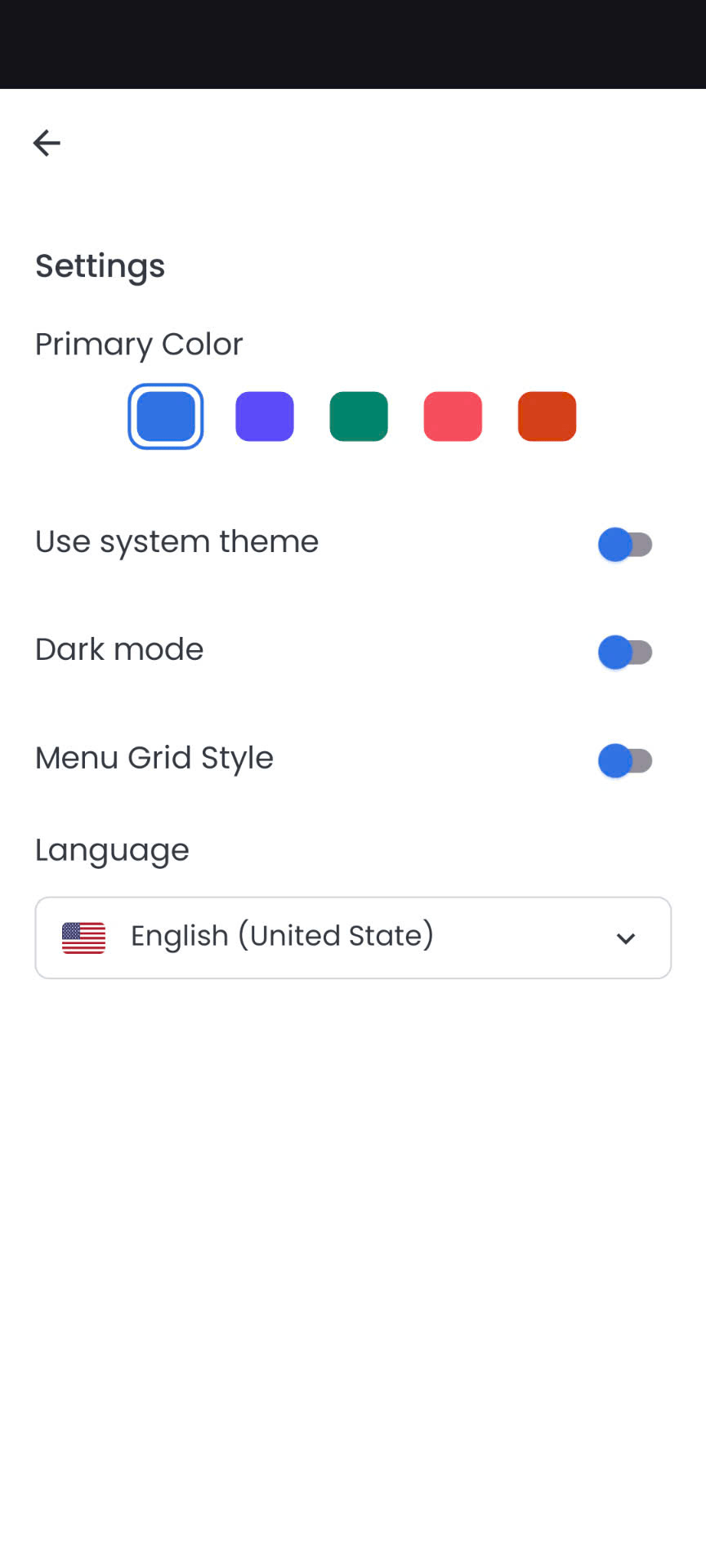
Task: Click the Settings heading
Action: pos(100,265)
